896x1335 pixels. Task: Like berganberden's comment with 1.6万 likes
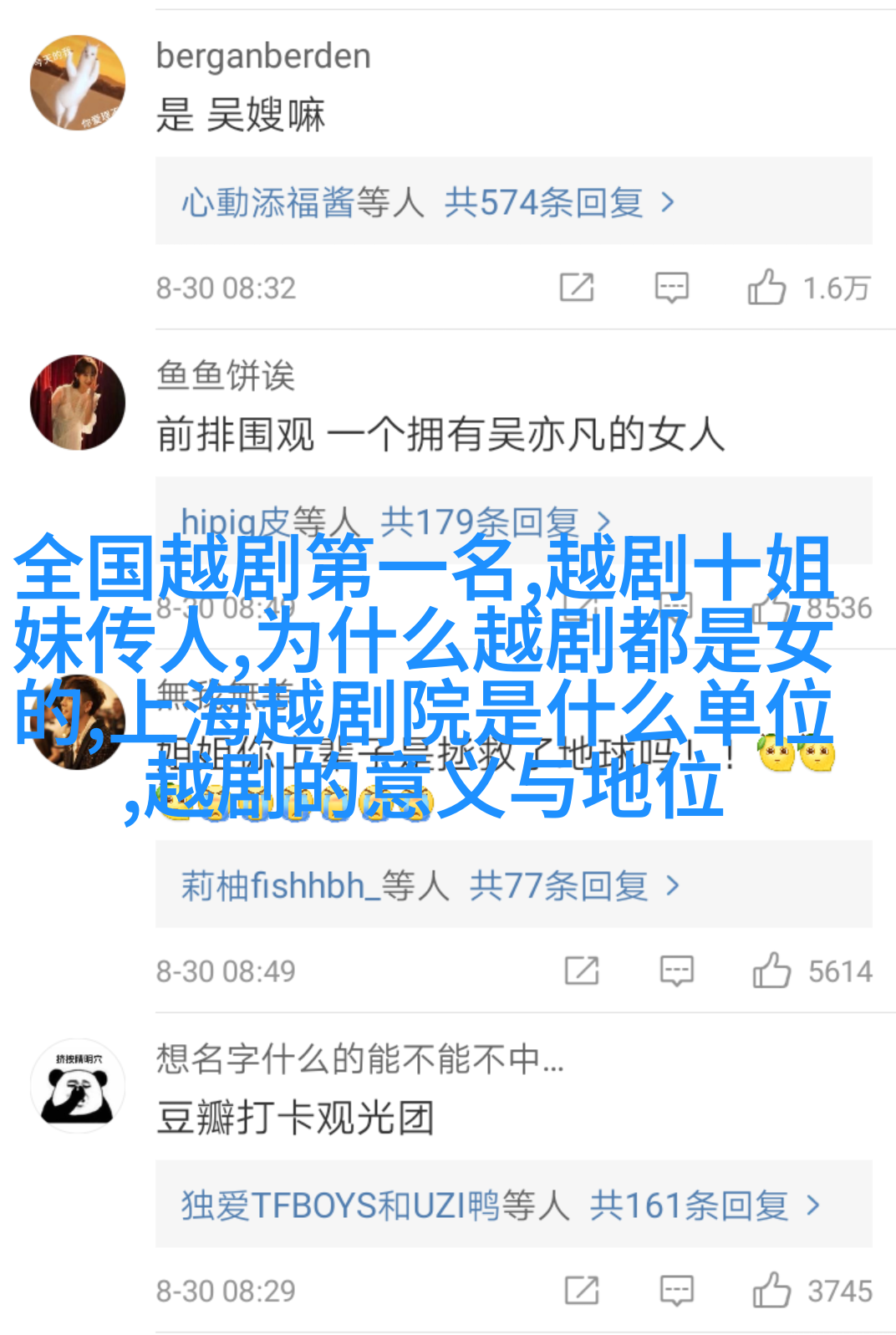(766, 288)
